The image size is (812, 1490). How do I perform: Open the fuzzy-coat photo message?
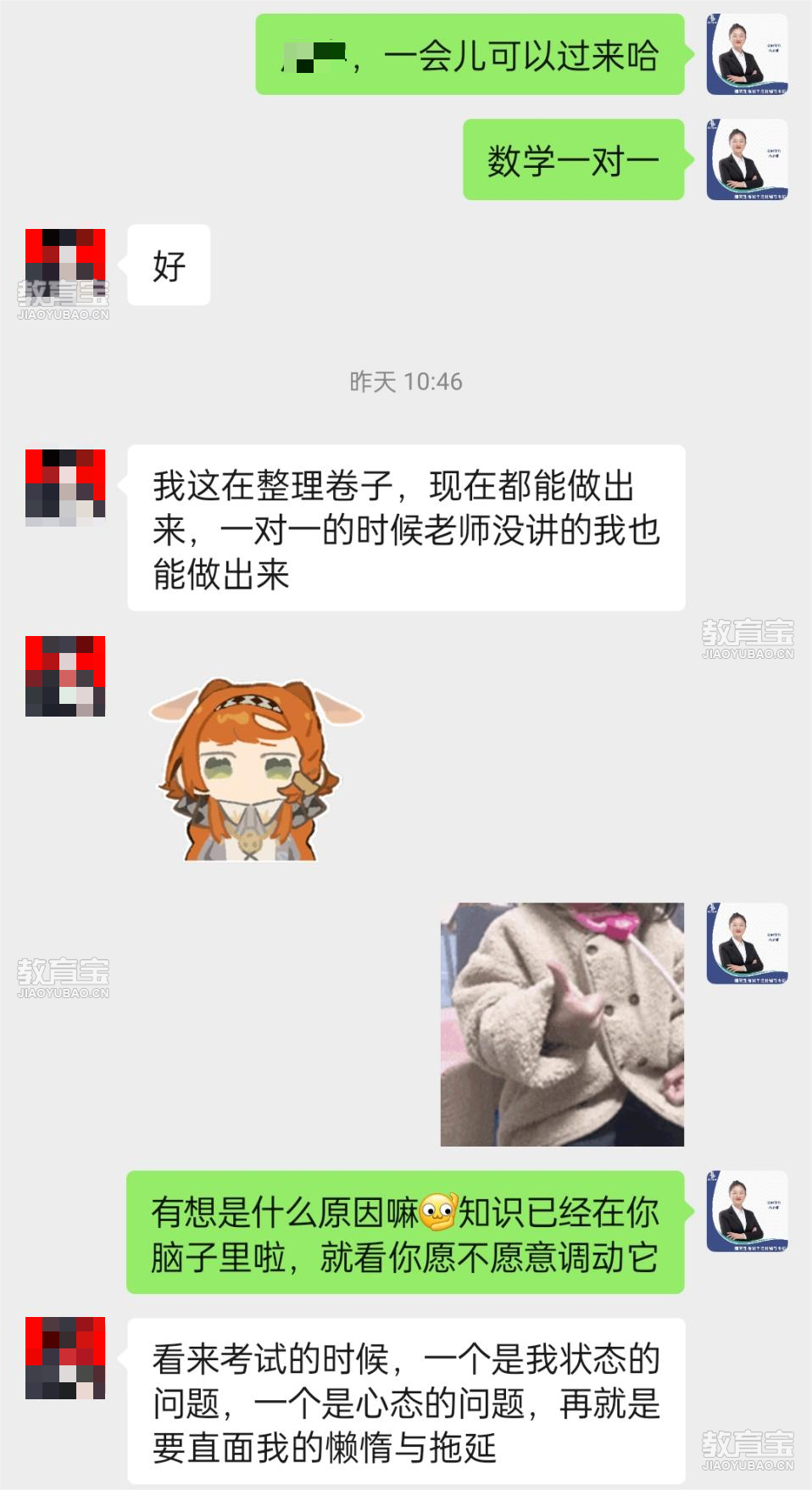point(562,1024)
